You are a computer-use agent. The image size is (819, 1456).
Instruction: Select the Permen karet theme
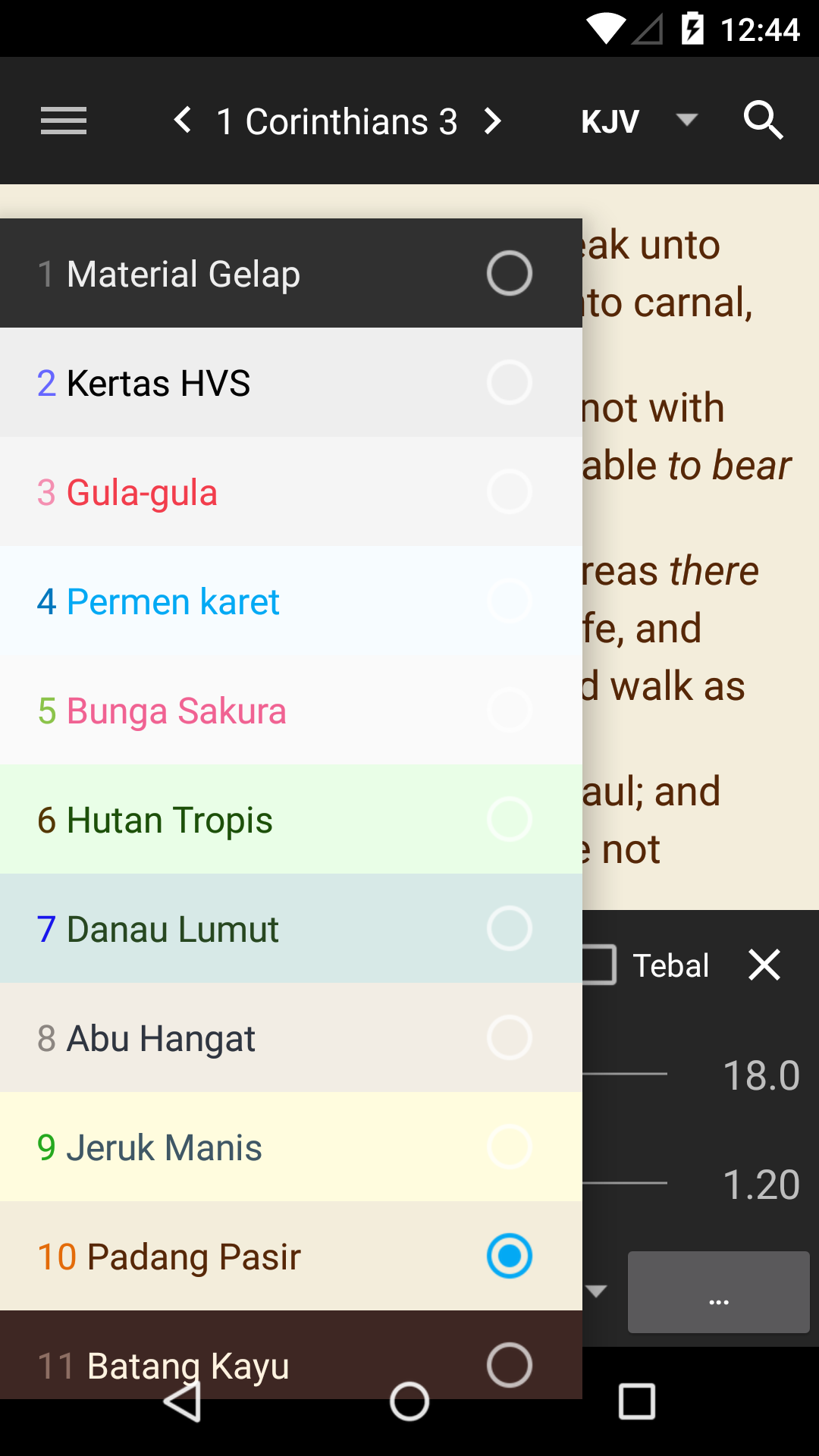tap(291, 601)
